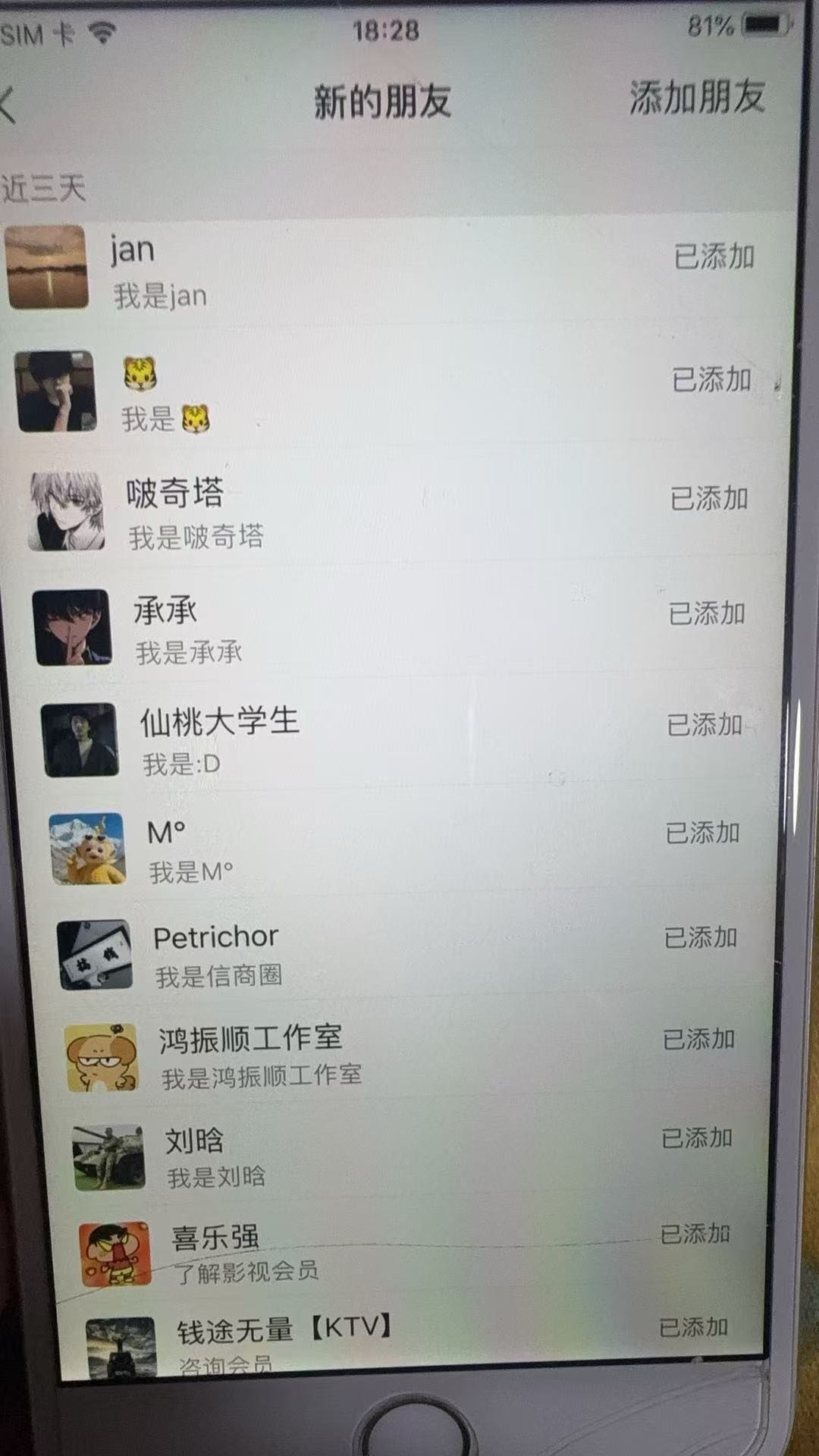819x1456 pixels.
Task: Open 添加朋友 to add new friends
Action: tap(698, 99)
